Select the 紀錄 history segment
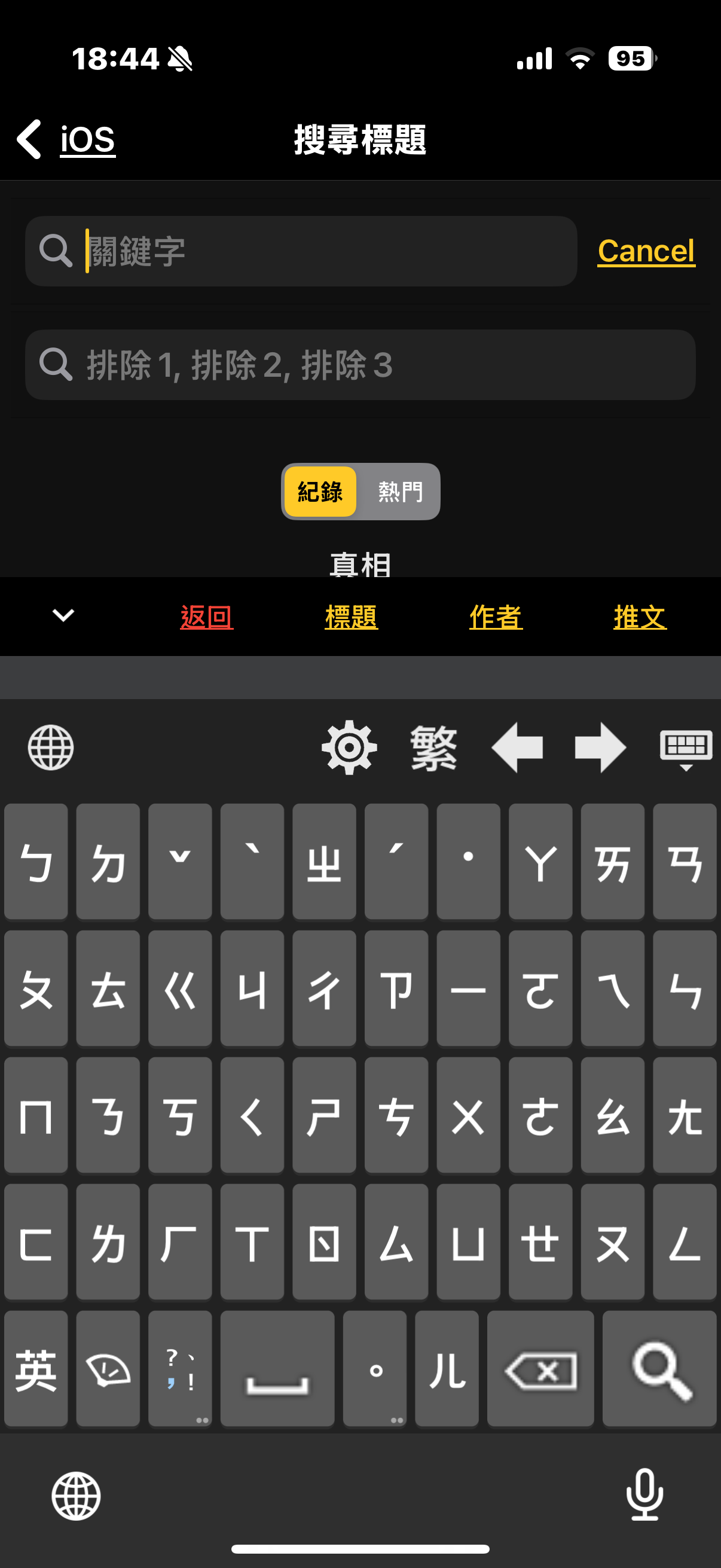This screenshot has height=1568, width=721. click(x=320, y=491)
